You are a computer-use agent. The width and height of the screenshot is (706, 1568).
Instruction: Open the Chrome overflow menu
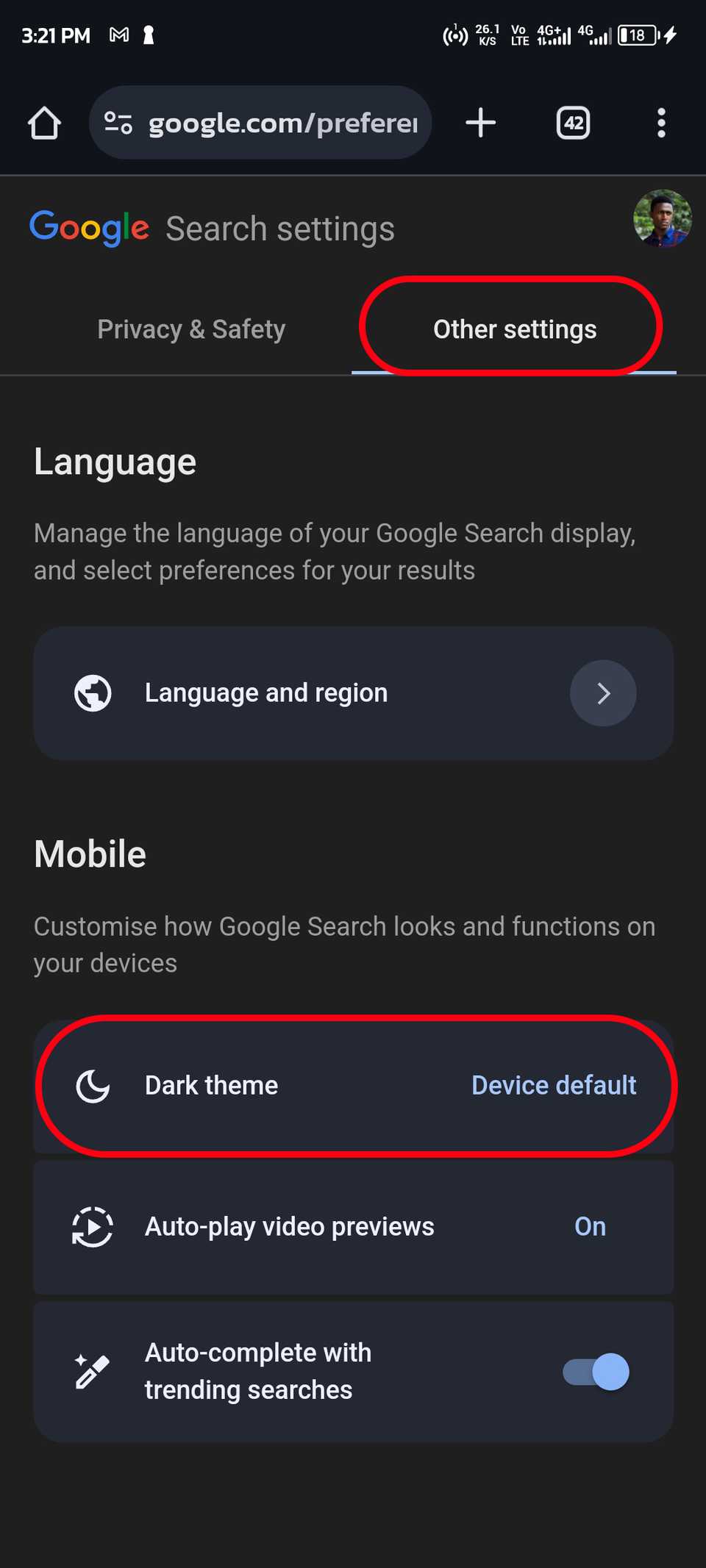coord(660,123)
